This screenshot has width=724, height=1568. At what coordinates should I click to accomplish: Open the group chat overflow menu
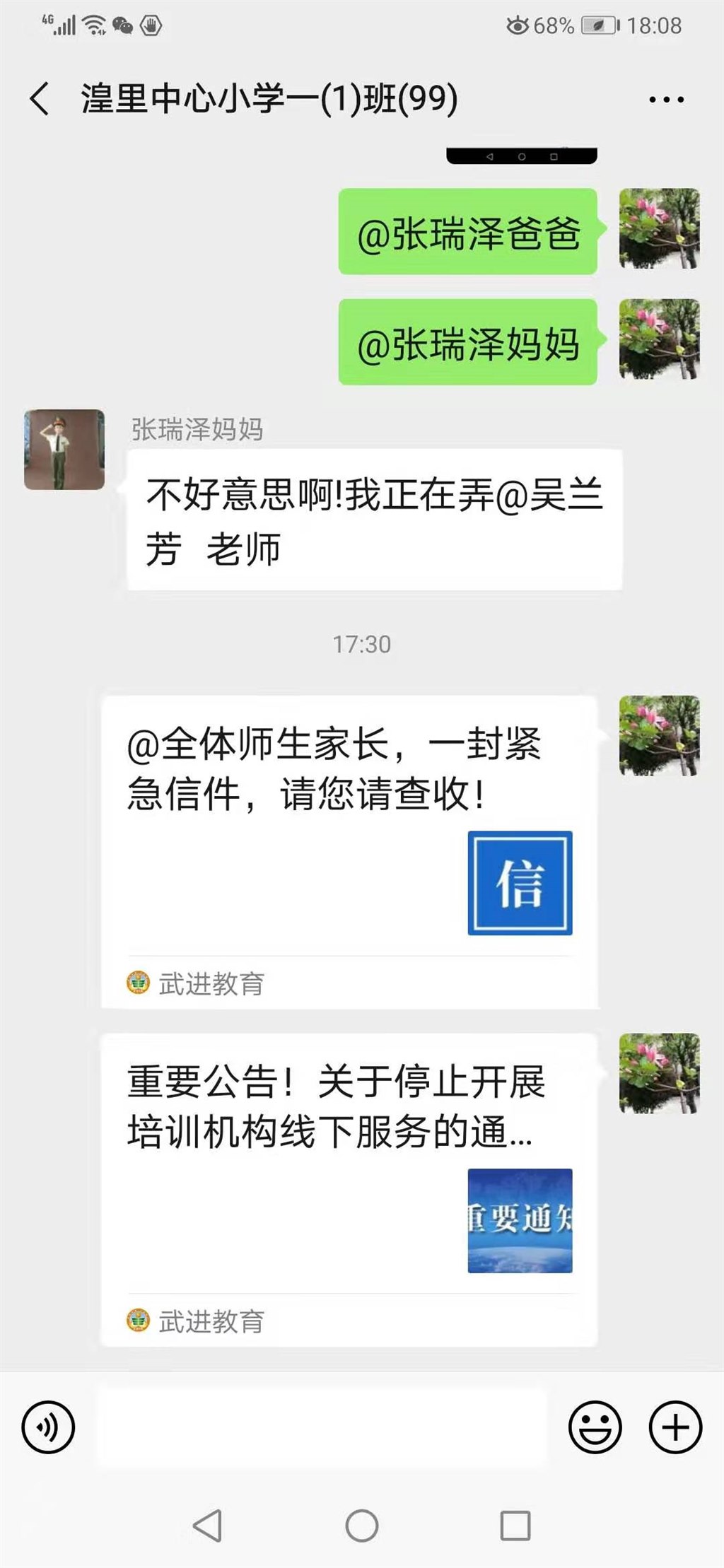coord(666,100)
